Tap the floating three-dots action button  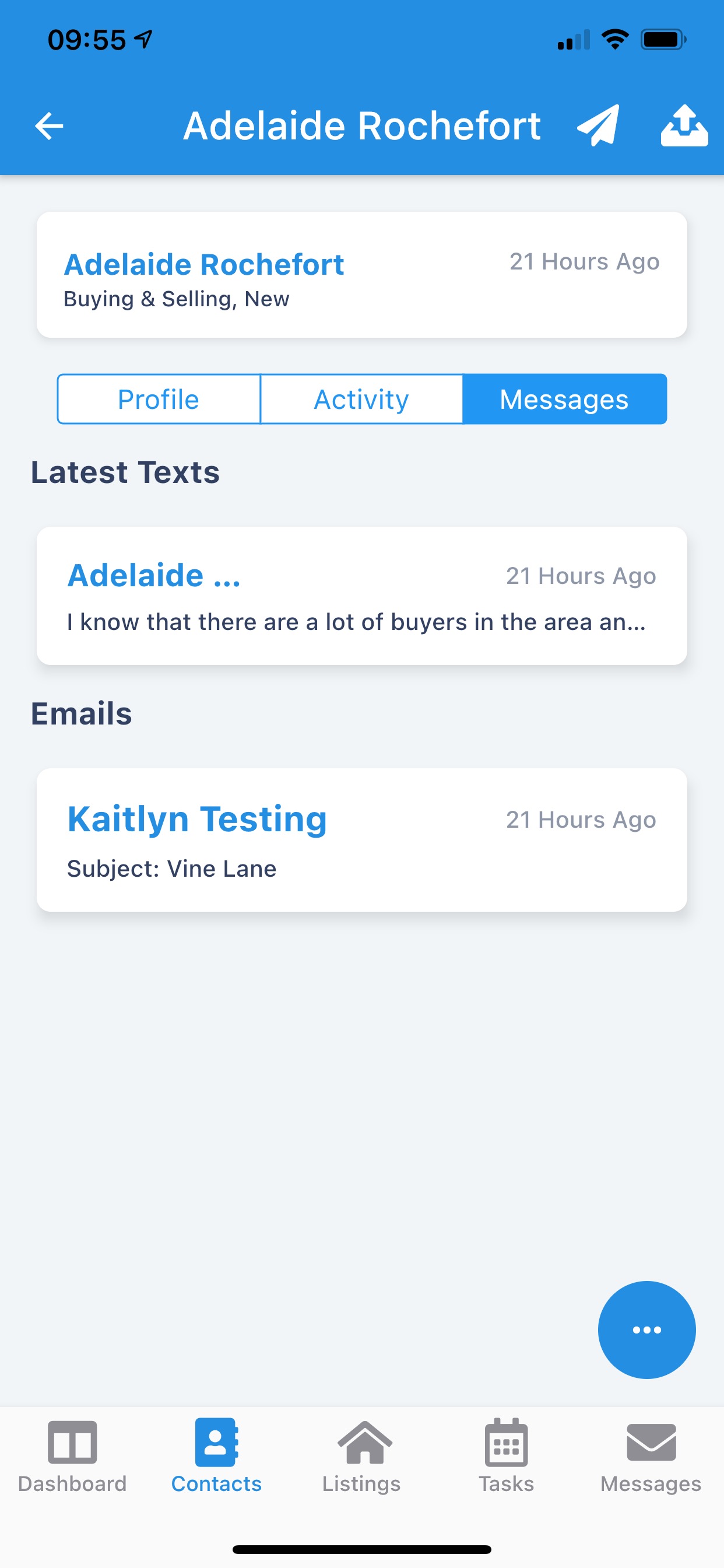(646, 1330)
